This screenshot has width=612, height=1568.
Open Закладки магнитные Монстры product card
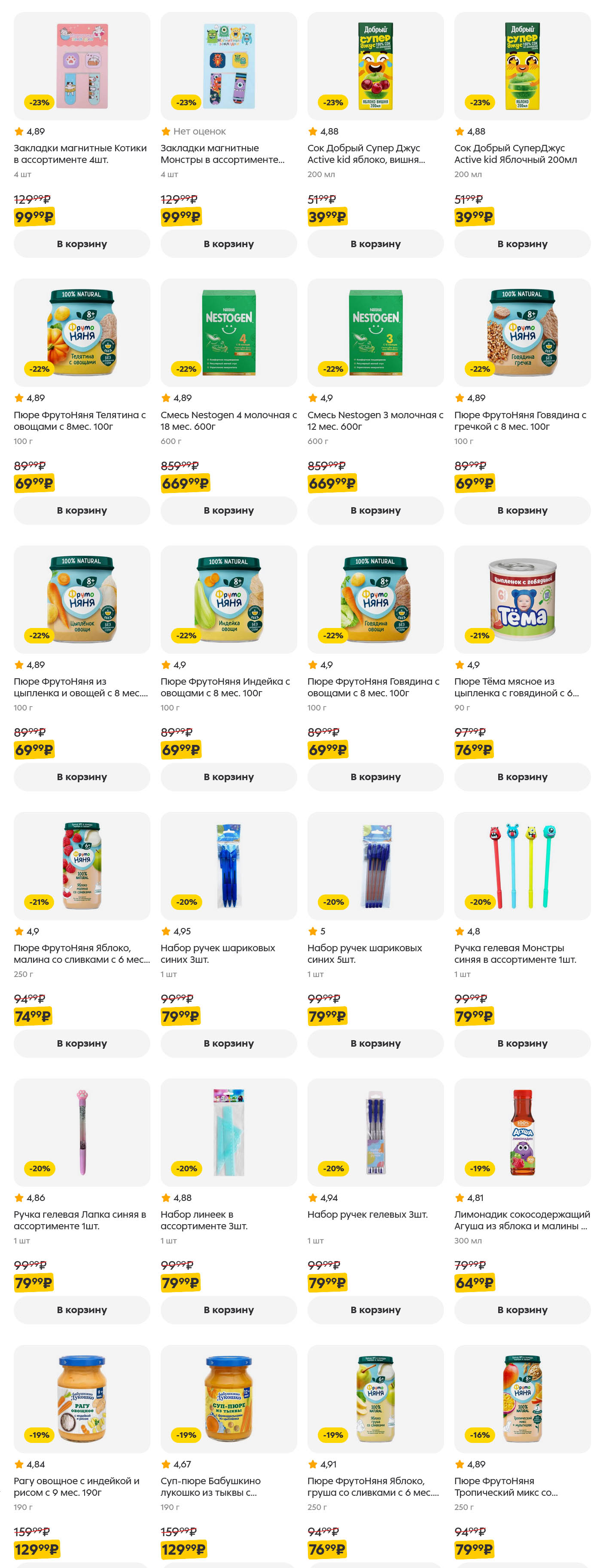pyautogui.click(x=228, y=153)
